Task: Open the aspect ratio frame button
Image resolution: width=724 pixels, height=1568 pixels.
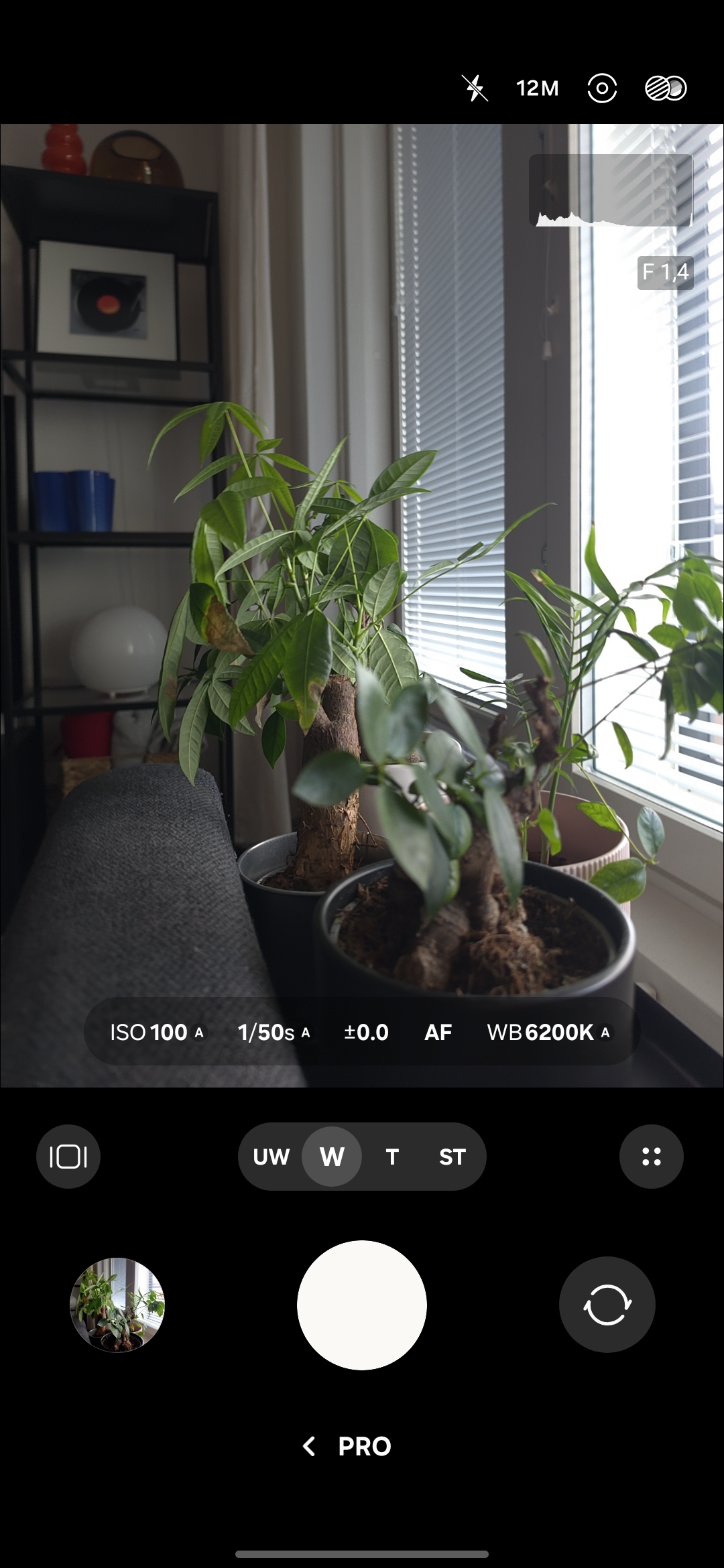Action: (68, 1157)
